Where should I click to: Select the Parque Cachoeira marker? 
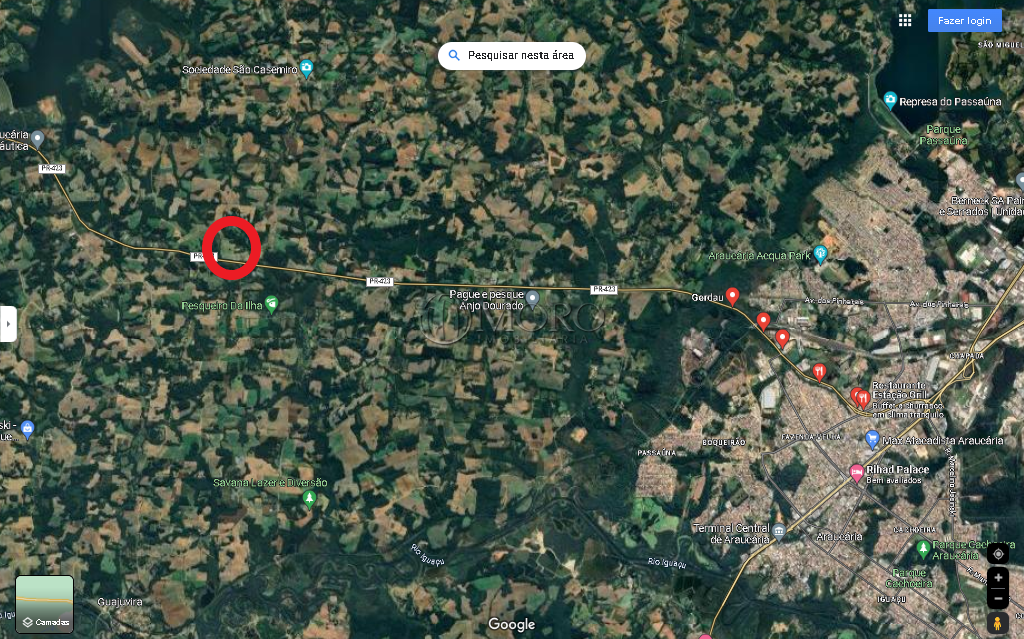tap(923, 548)
